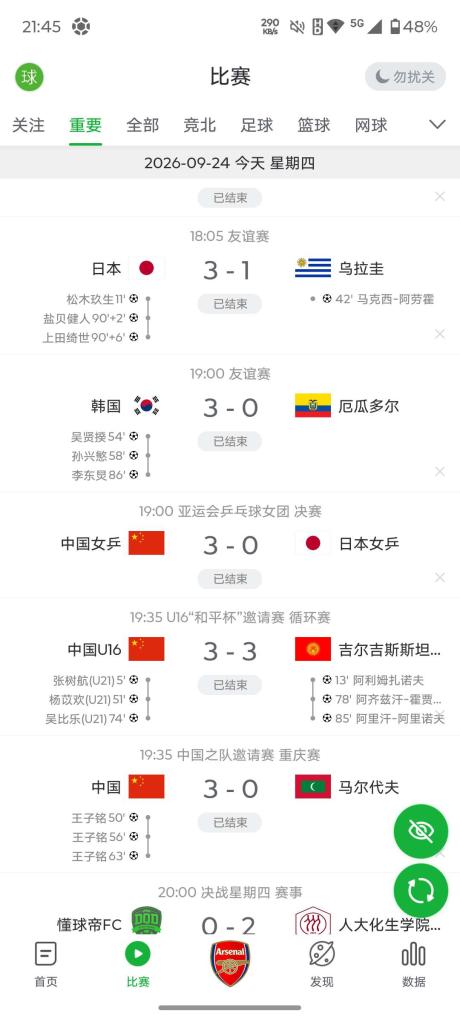This screenshot has width=460, height=1022.
Task: Dismiss the 中国女乒 match row
Action: click(x=440, y=577)
